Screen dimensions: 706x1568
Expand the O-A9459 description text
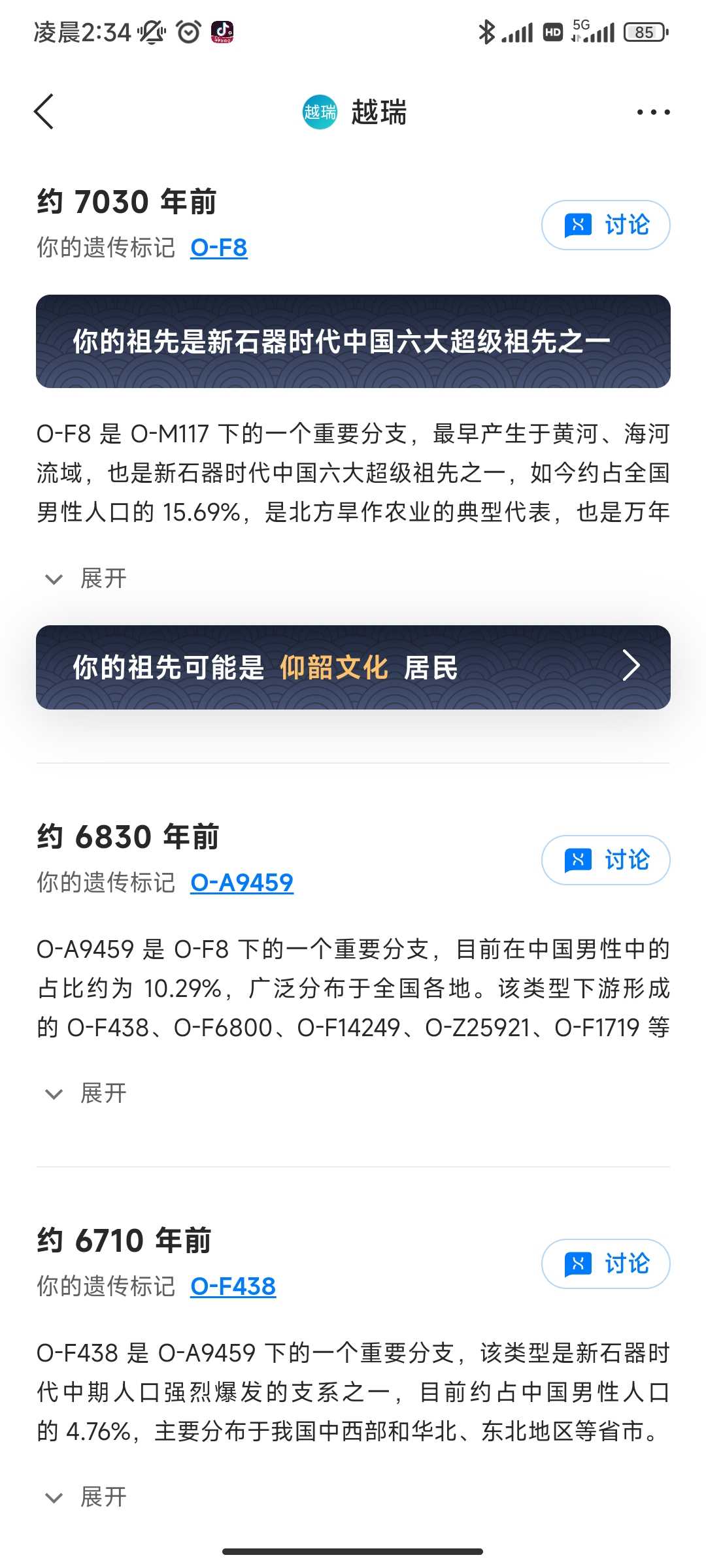[86, 1093]
